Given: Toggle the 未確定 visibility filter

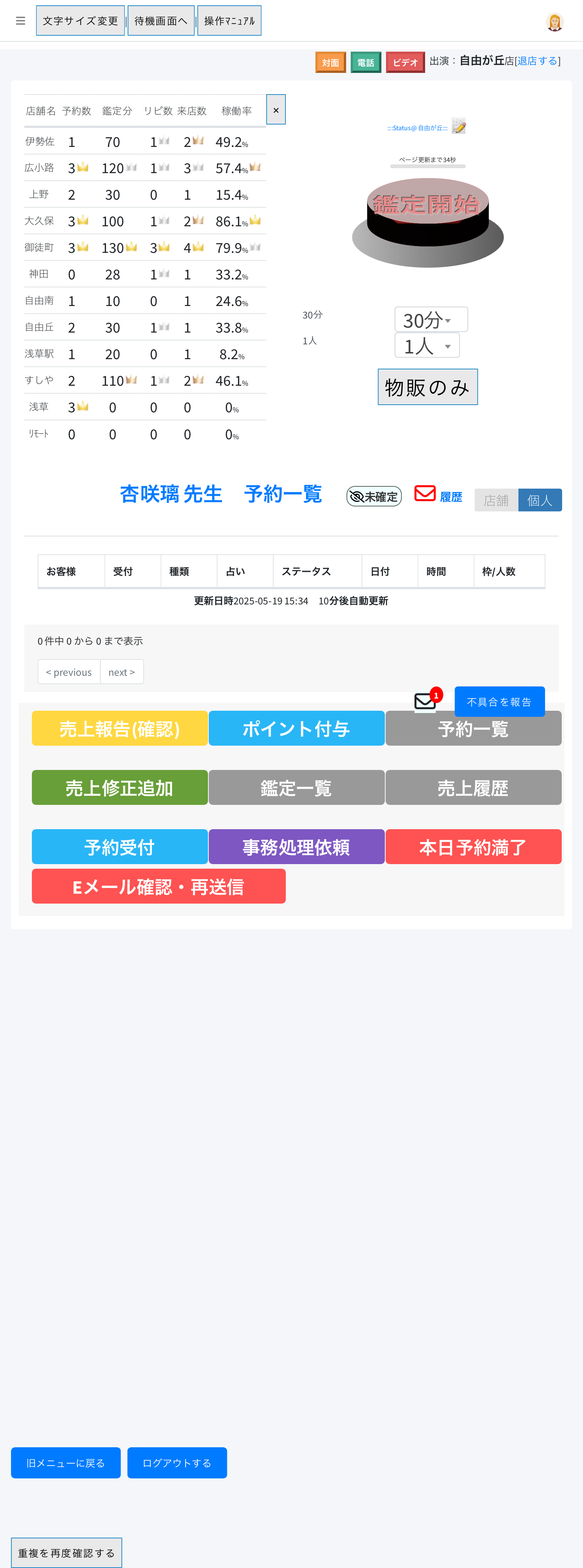Looking at the screenshot, I should pos(373,497).
